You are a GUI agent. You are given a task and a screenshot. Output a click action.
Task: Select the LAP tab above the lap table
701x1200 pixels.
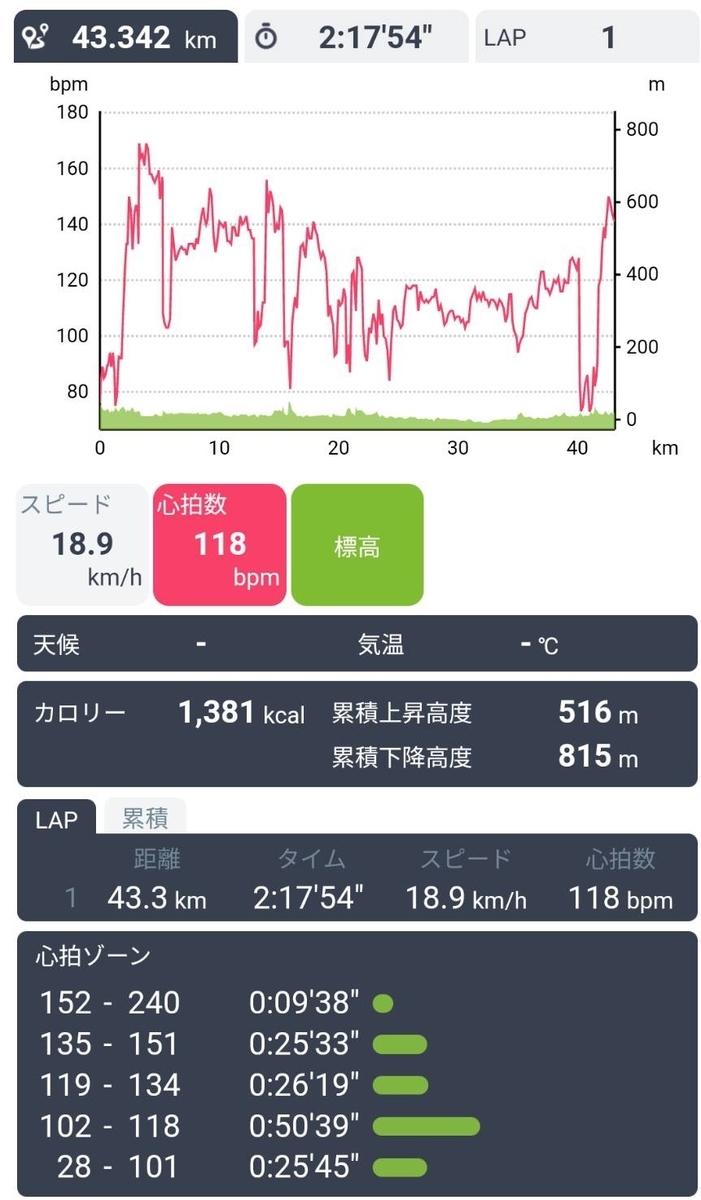click(x=56, y=819)
